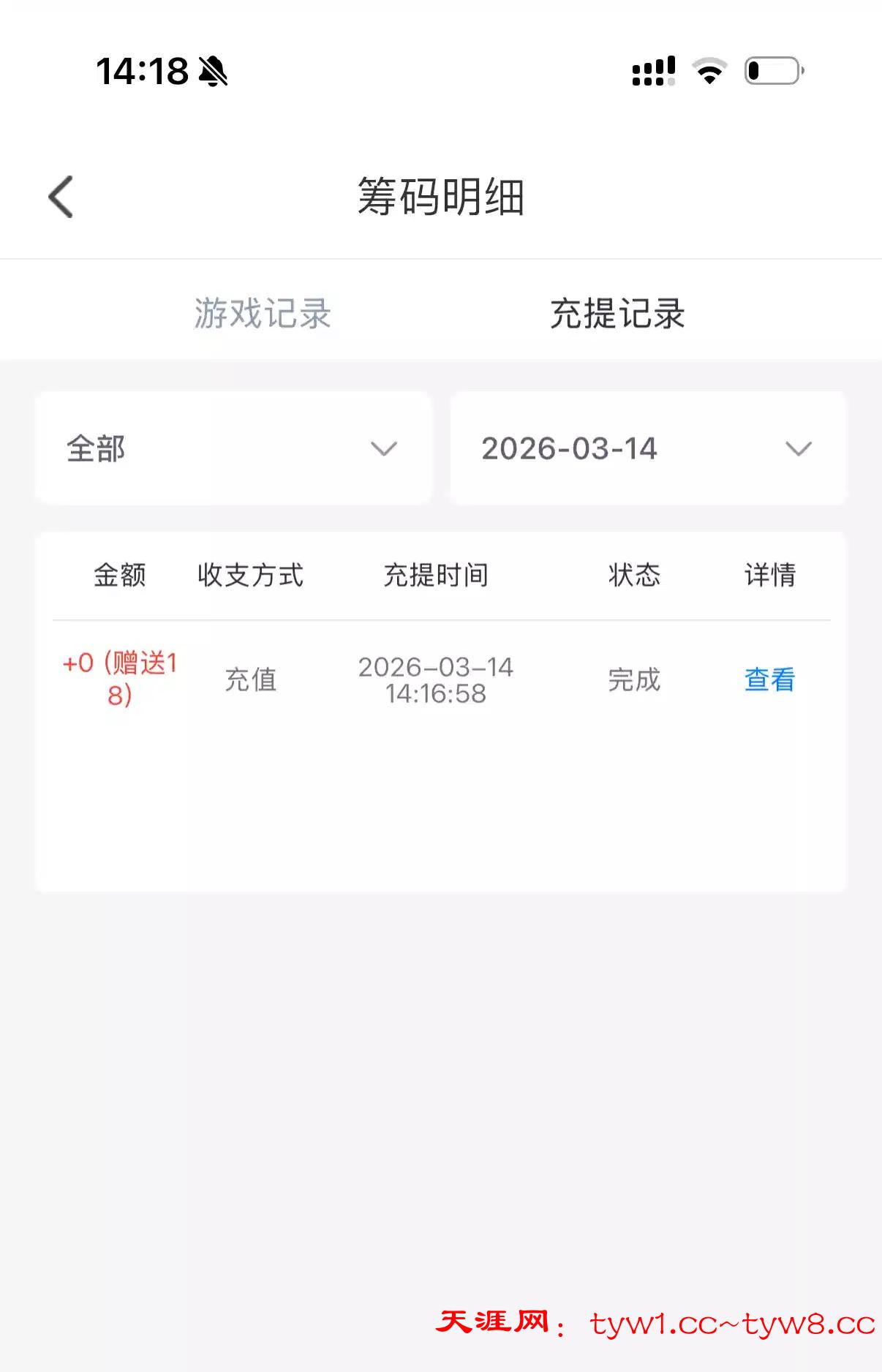Expand the 全部 type filter dropdown
This screenshot has width=882, height=1372.
(233, 448)
